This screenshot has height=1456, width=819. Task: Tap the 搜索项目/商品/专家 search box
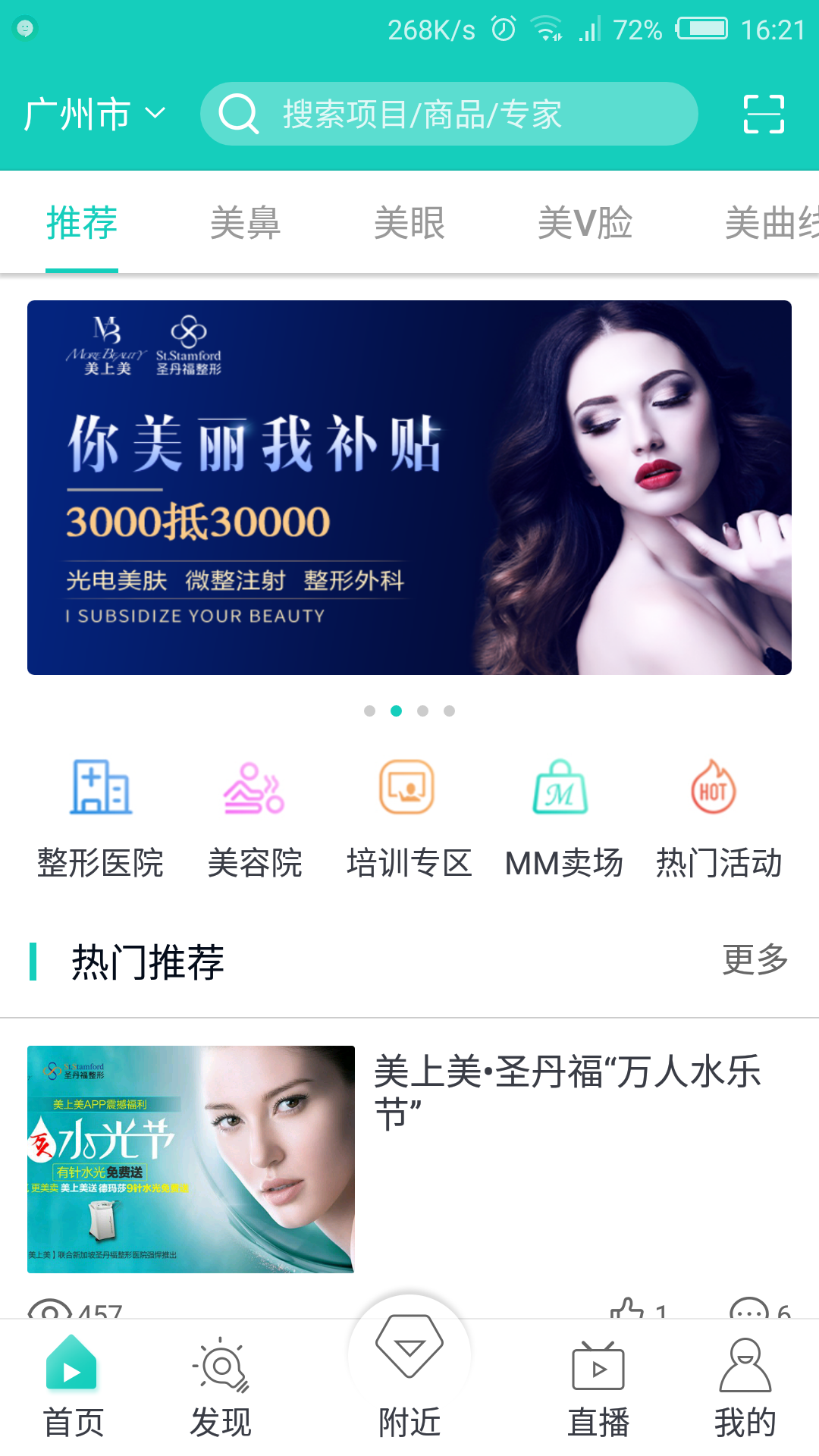click(449, 115)
